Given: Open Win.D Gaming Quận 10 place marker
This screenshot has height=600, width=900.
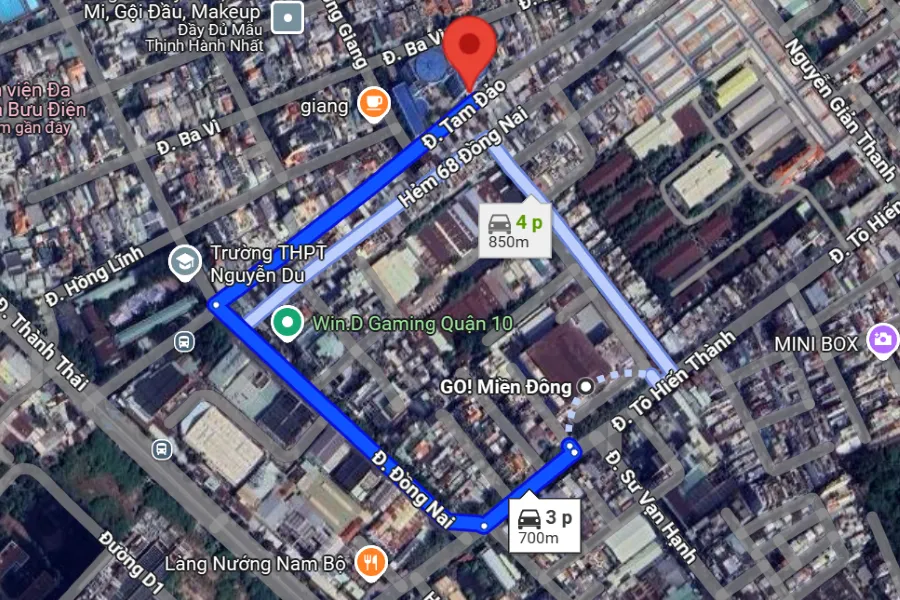Looking at the screenshot, I should pos(288,323).
